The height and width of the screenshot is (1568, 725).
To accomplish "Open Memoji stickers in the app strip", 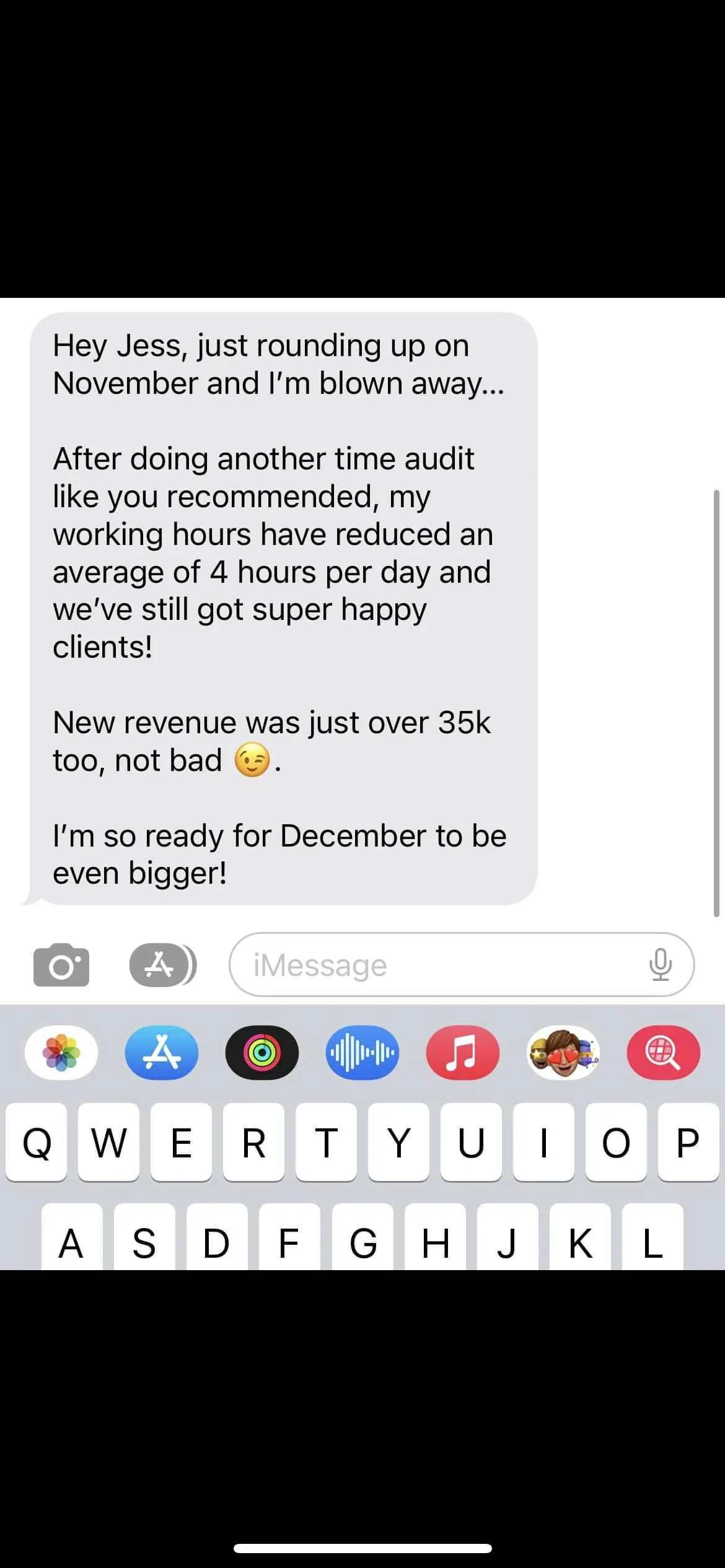I will pos(563,1052).
